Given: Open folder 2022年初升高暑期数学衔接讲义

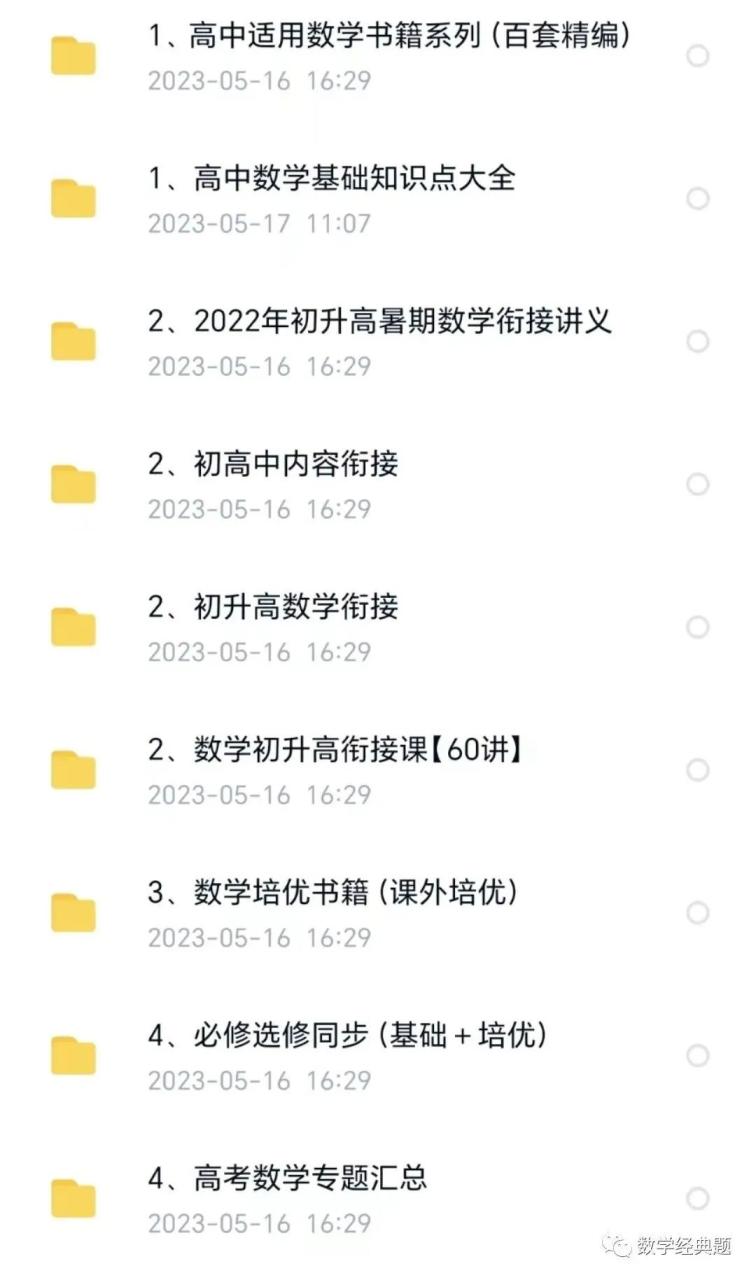Looking at the screenshot, I should (378, 342).
